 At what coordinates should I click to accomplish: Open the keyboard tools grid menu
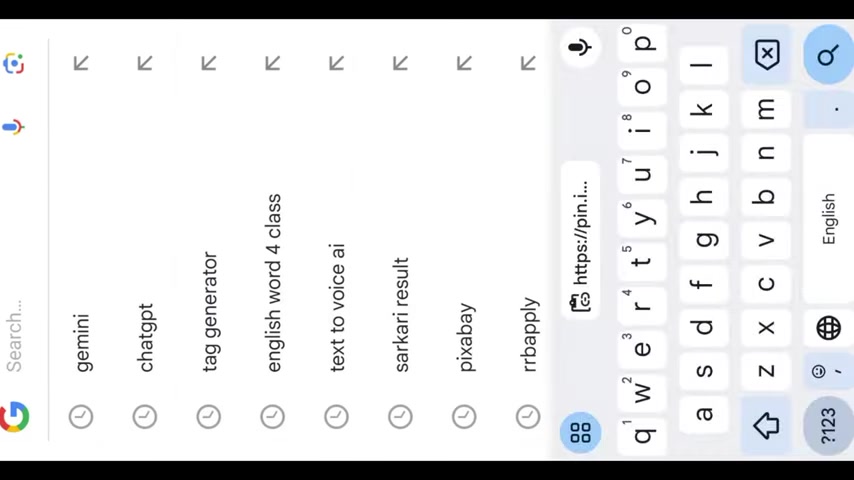point(580,433)
